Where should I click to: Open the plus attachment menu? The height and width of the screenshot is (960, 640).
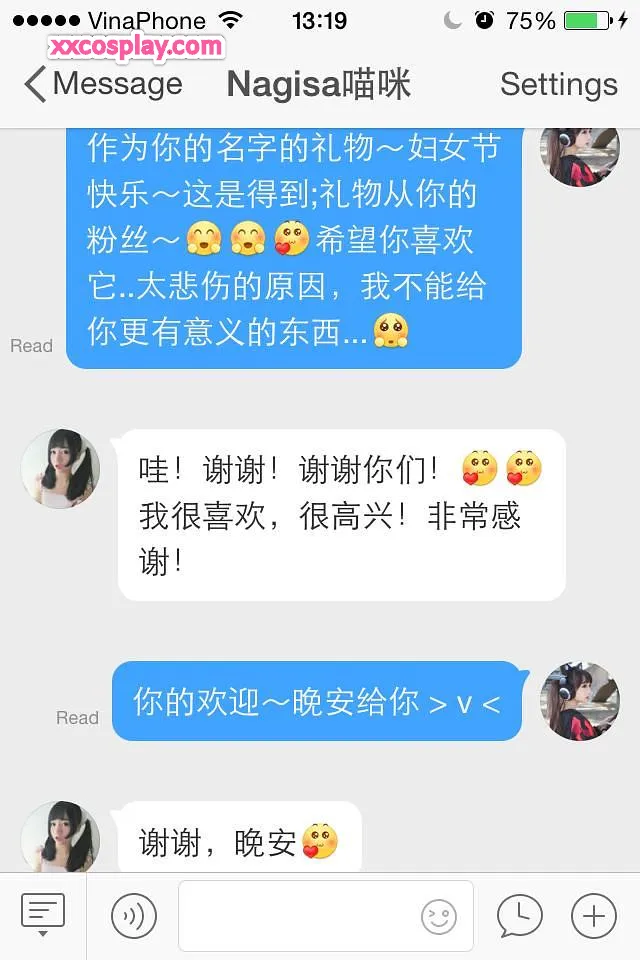coord(593,916)
